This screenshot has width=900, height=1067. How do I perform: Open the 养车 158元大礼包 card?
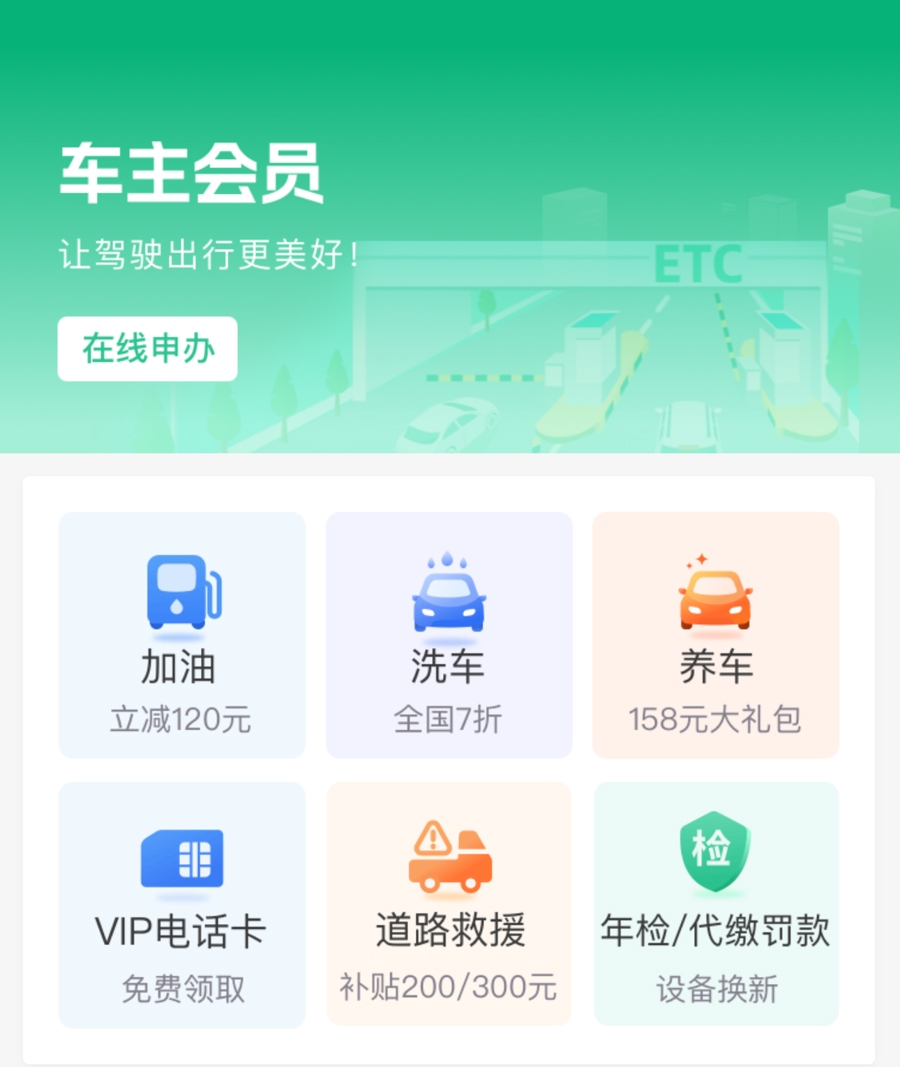(715, 635)
